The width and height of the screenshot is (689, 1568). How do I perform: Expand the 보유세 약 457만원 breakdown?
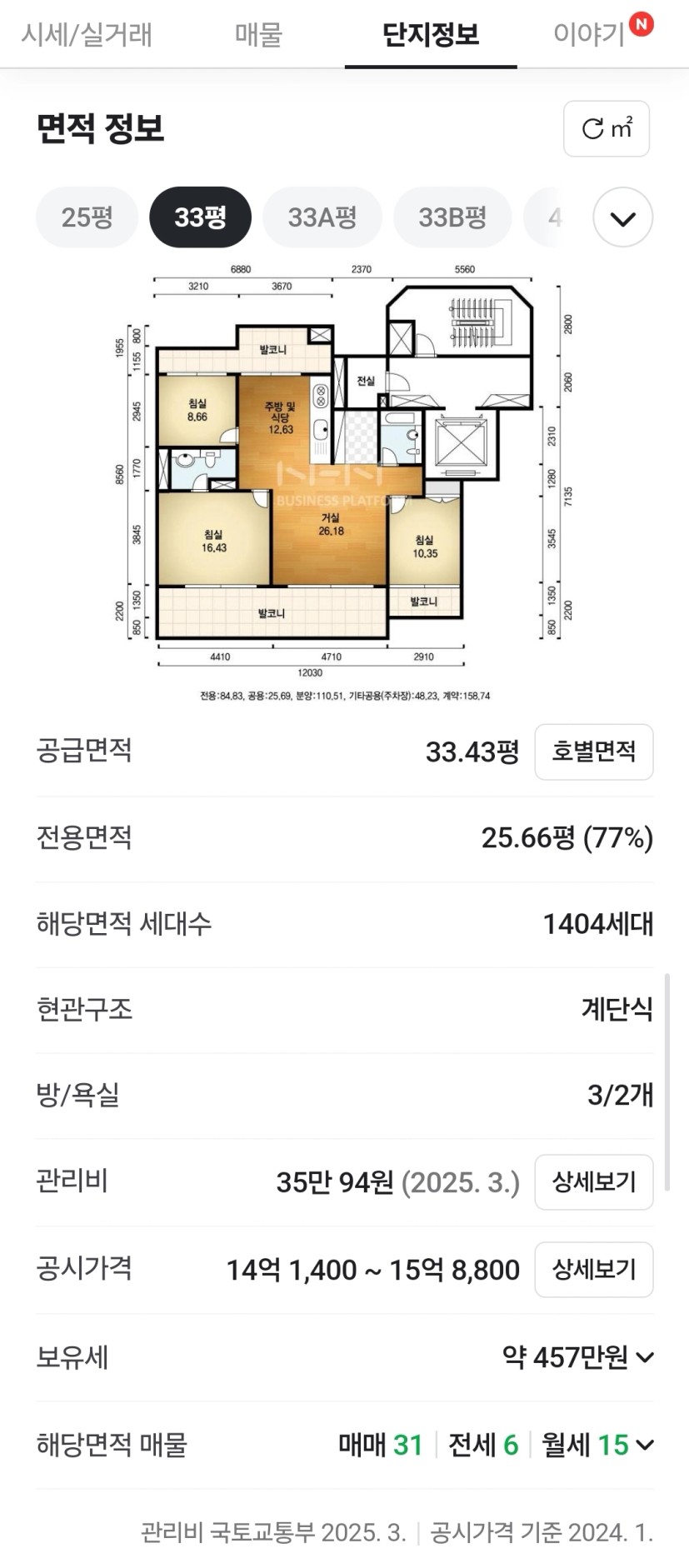point(578,1357)
